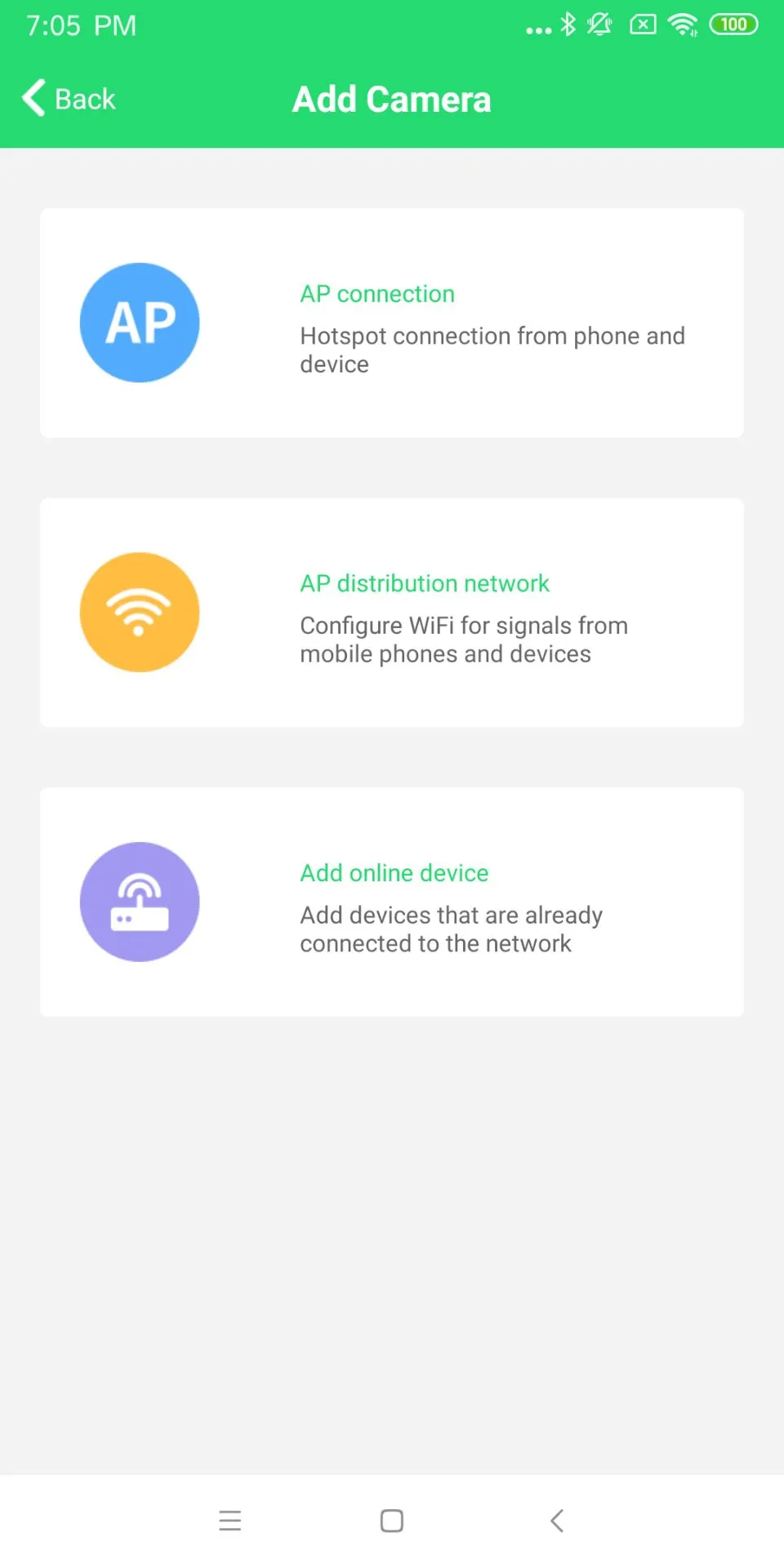This screenshot has width=784, height=1568.
Task: Choose AP distribution network
Action: [x=392, y=612]
